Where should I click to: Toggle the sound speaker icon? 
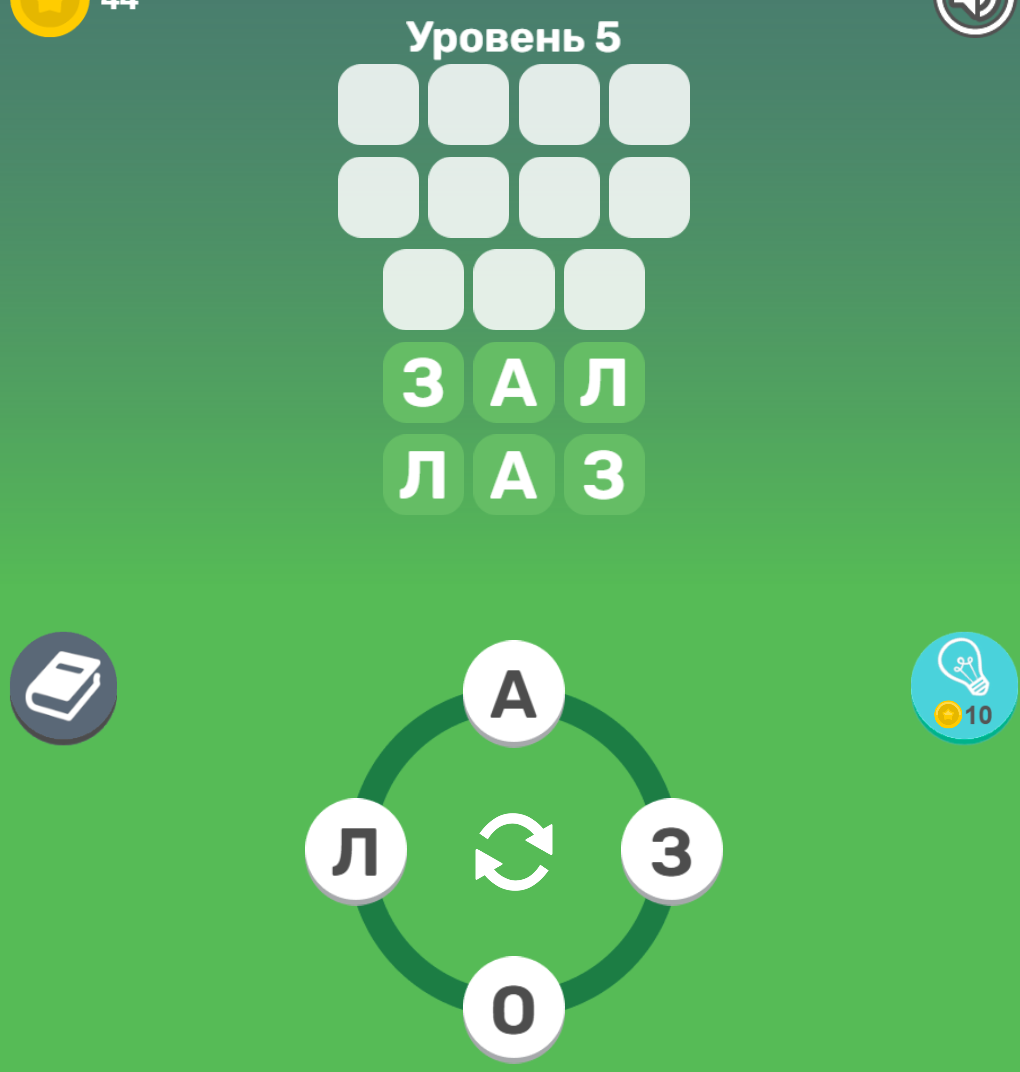coord(975,10)
